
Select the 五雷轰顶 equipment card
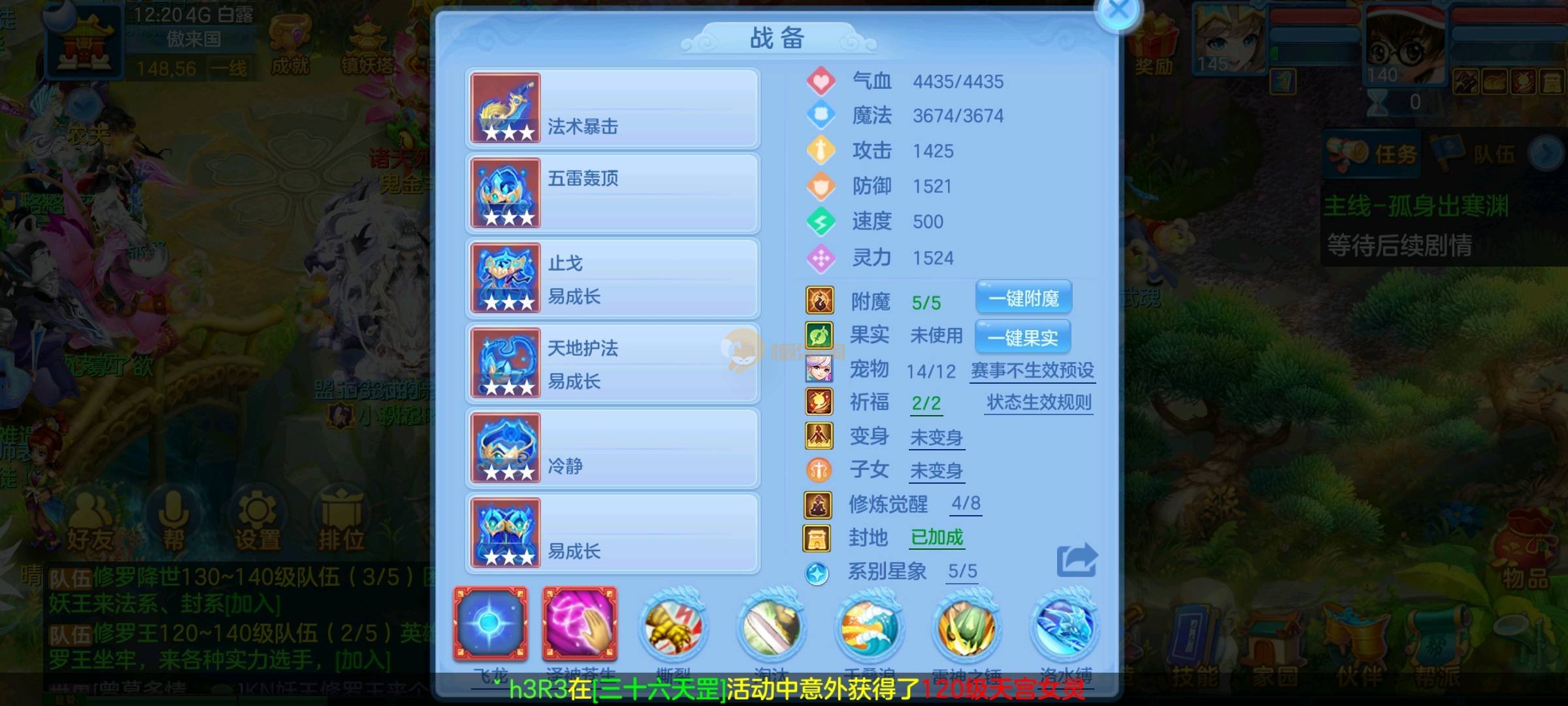coord(612,193)
